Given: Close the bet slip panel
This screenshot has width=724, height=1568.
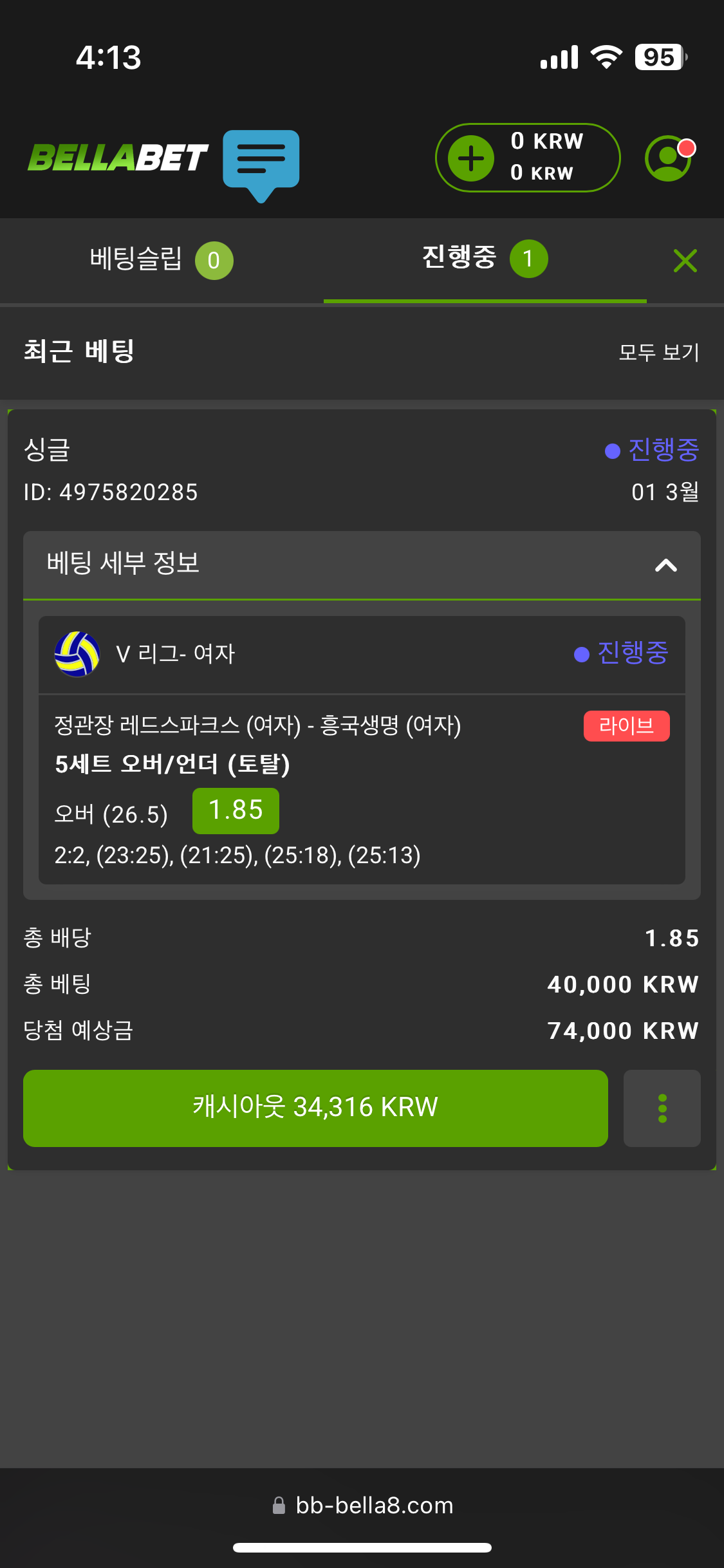Looking at the screenshot, I should pyautogui.click(x=685, y=261).
